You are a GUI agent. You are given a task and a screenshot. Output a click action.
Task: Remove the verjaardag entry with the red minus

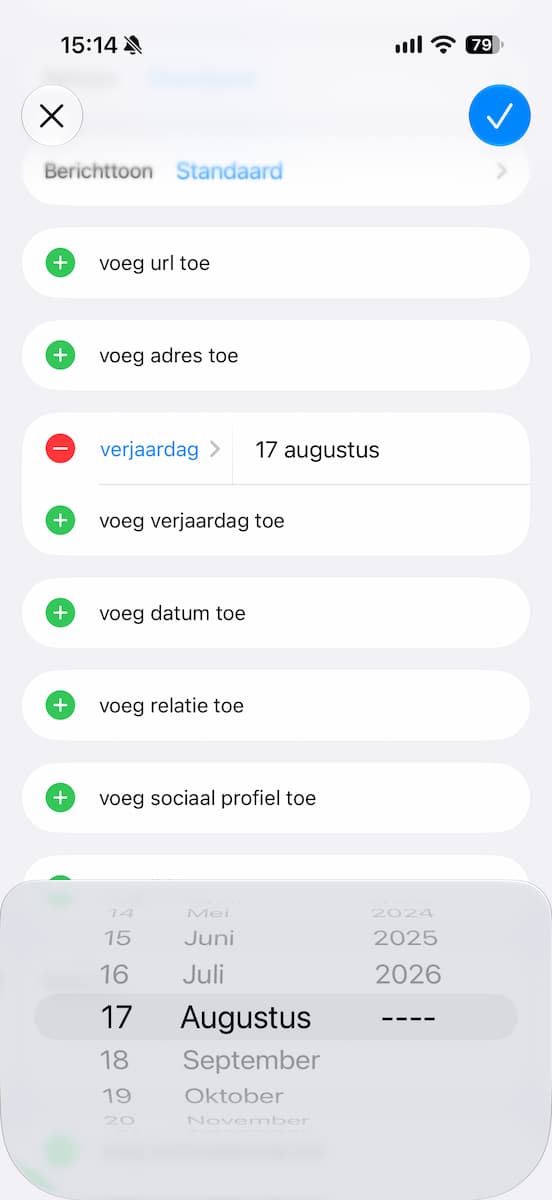coord(61,449)
